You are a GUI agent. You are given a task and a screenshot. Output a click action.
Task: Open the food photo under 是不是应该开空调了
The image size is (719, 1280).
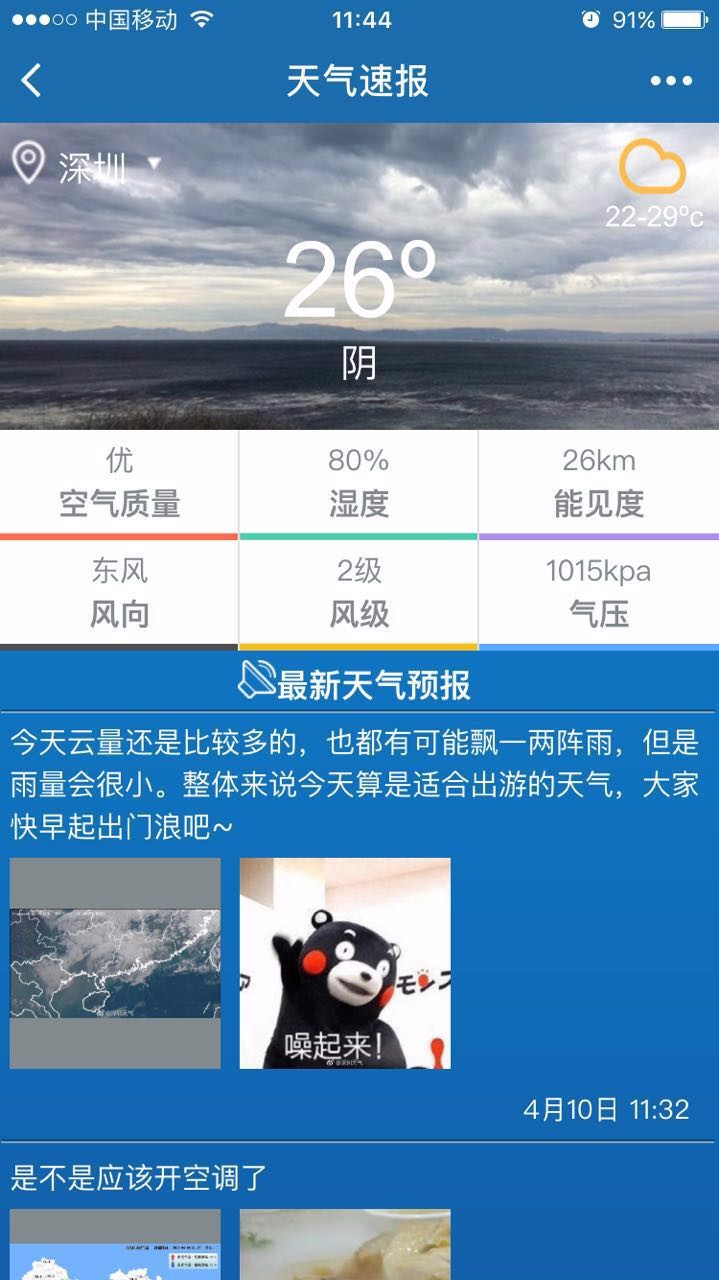345,1245
